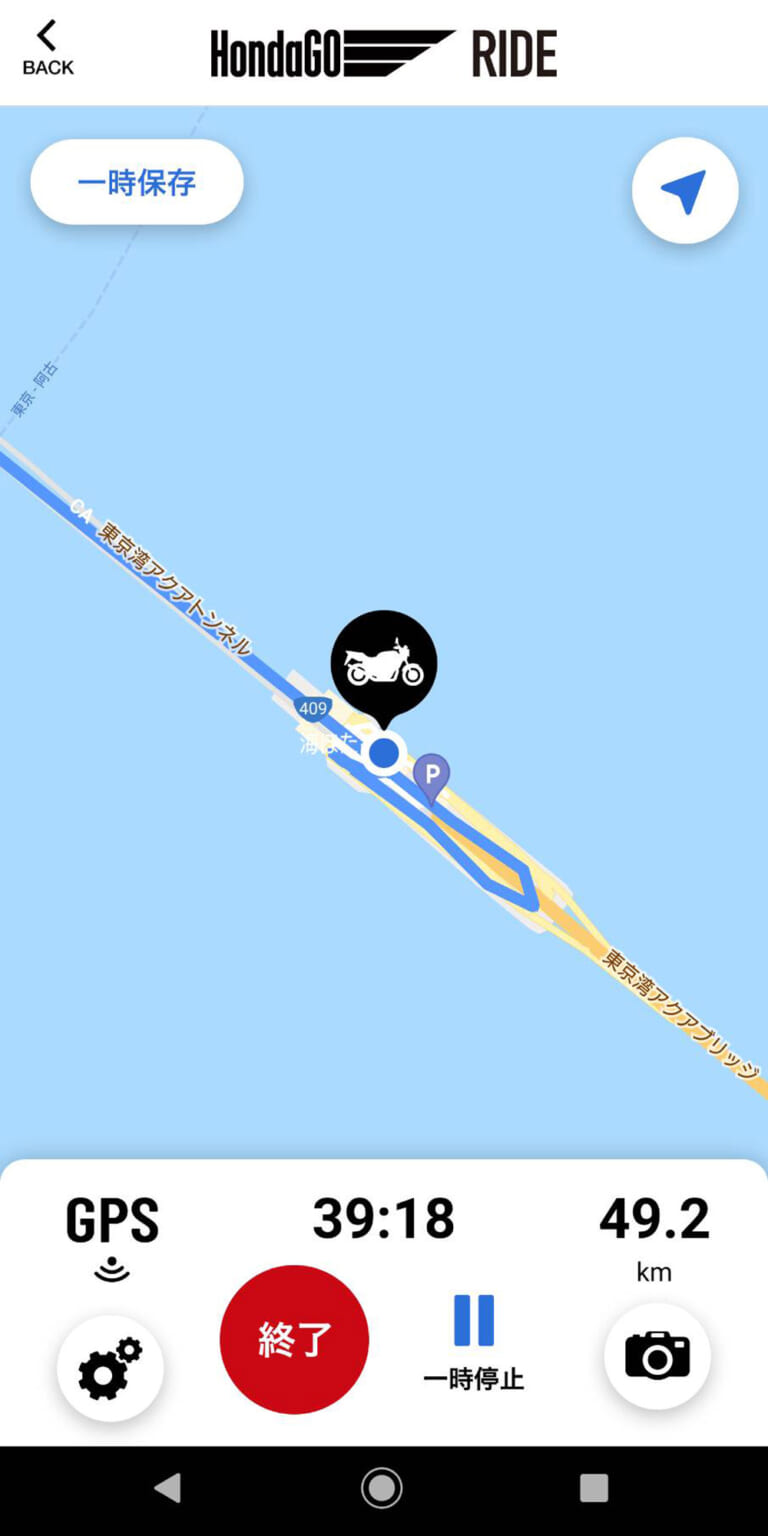Go to the Android home screen
The height and width of the screenshot is (1536, 768).
coord(382,1488)
